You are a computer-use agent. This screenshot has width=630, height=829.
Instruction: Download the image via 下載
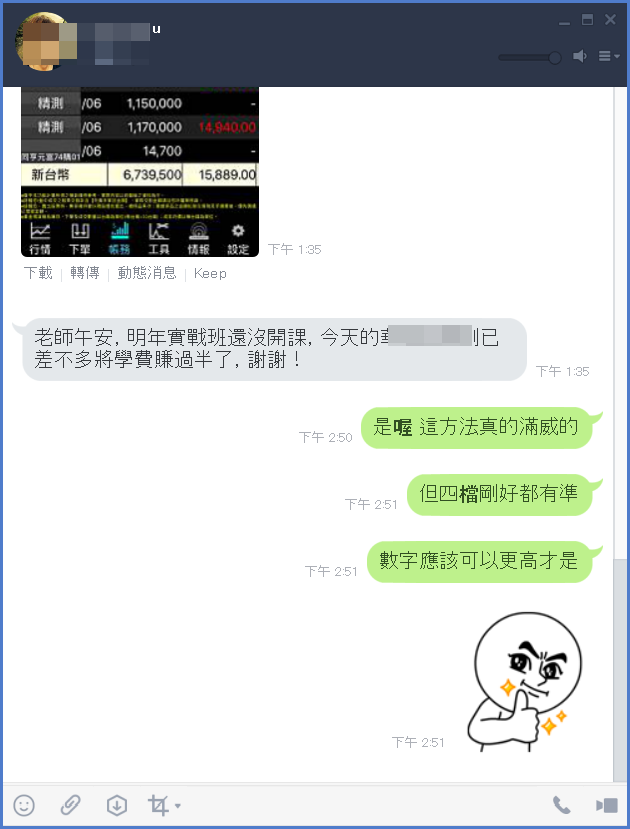[38, 273]
